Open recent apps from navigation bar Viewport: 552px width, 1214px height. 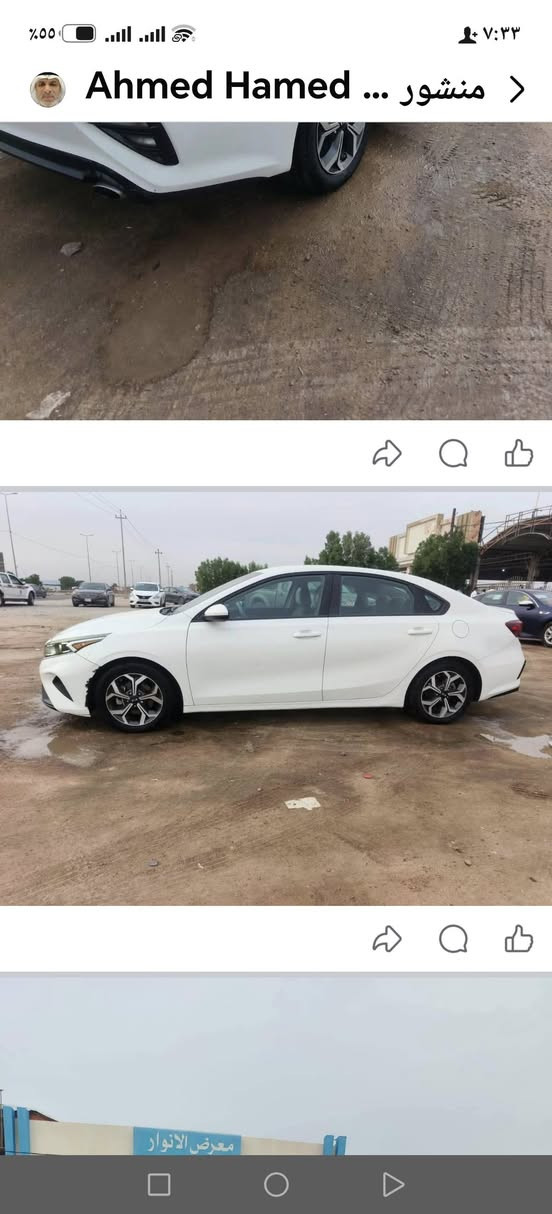[159, 1185]
